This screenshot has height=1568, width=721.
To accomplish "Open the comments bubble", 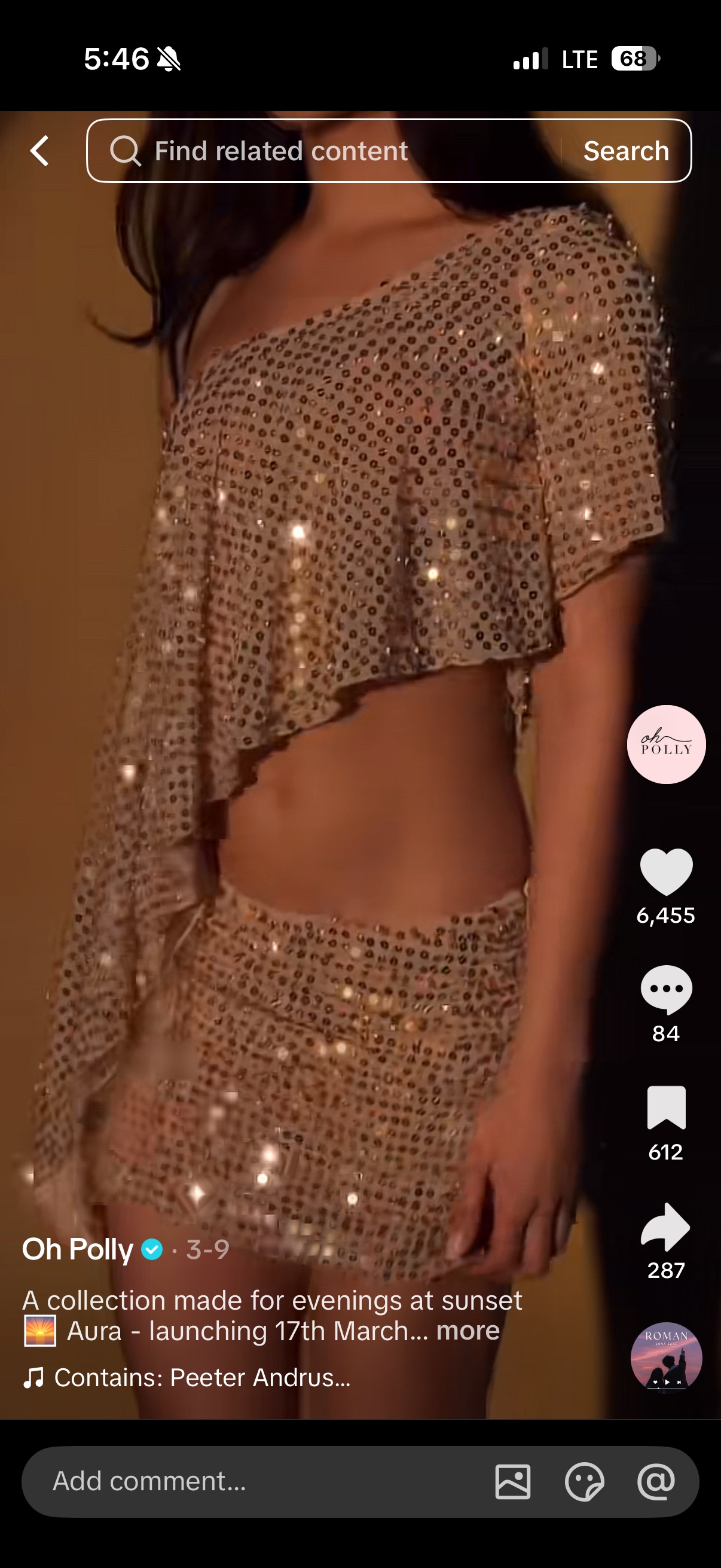I will [666, 989].
